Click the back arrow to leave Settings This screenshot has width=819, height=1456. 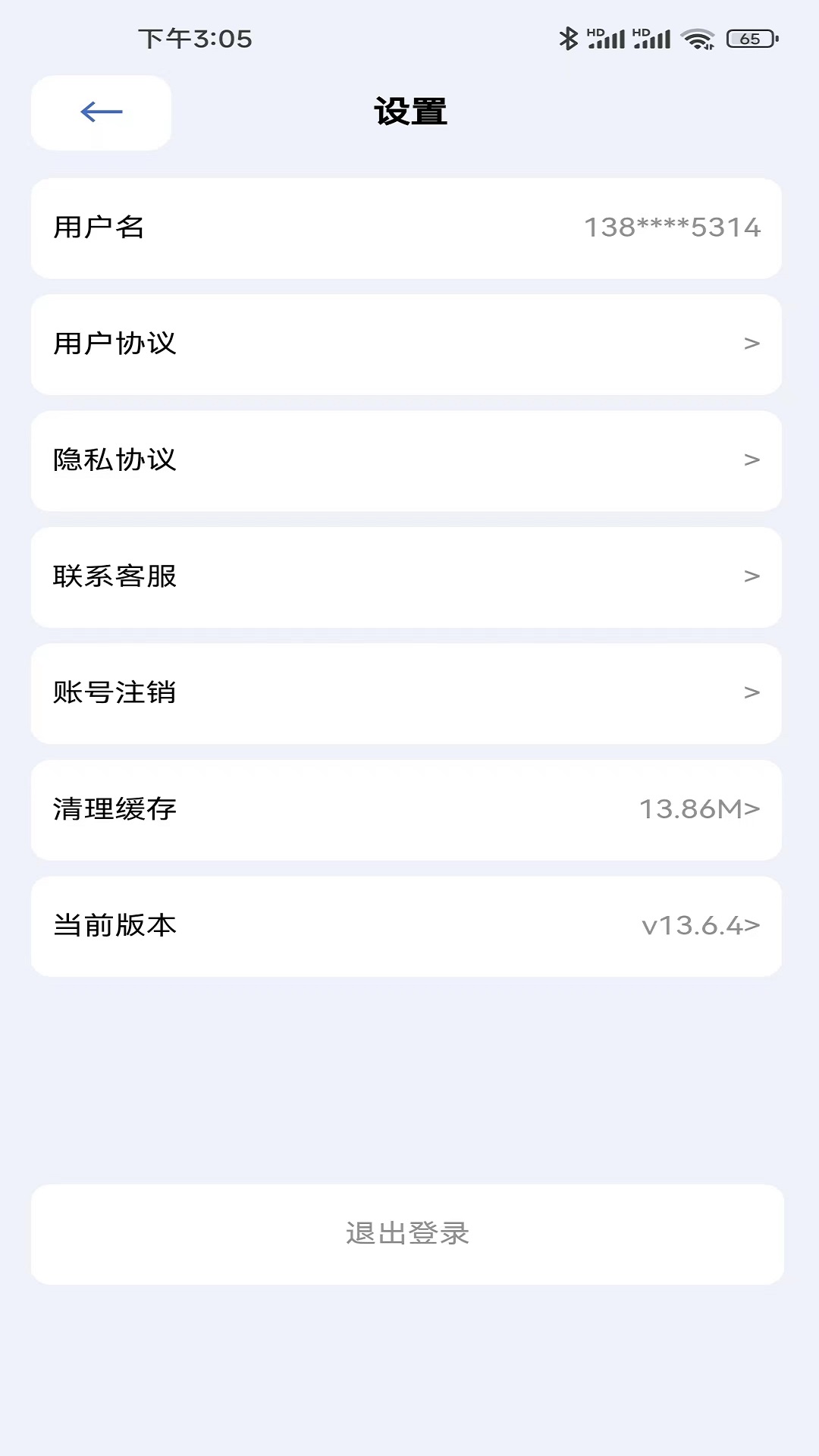100,111
